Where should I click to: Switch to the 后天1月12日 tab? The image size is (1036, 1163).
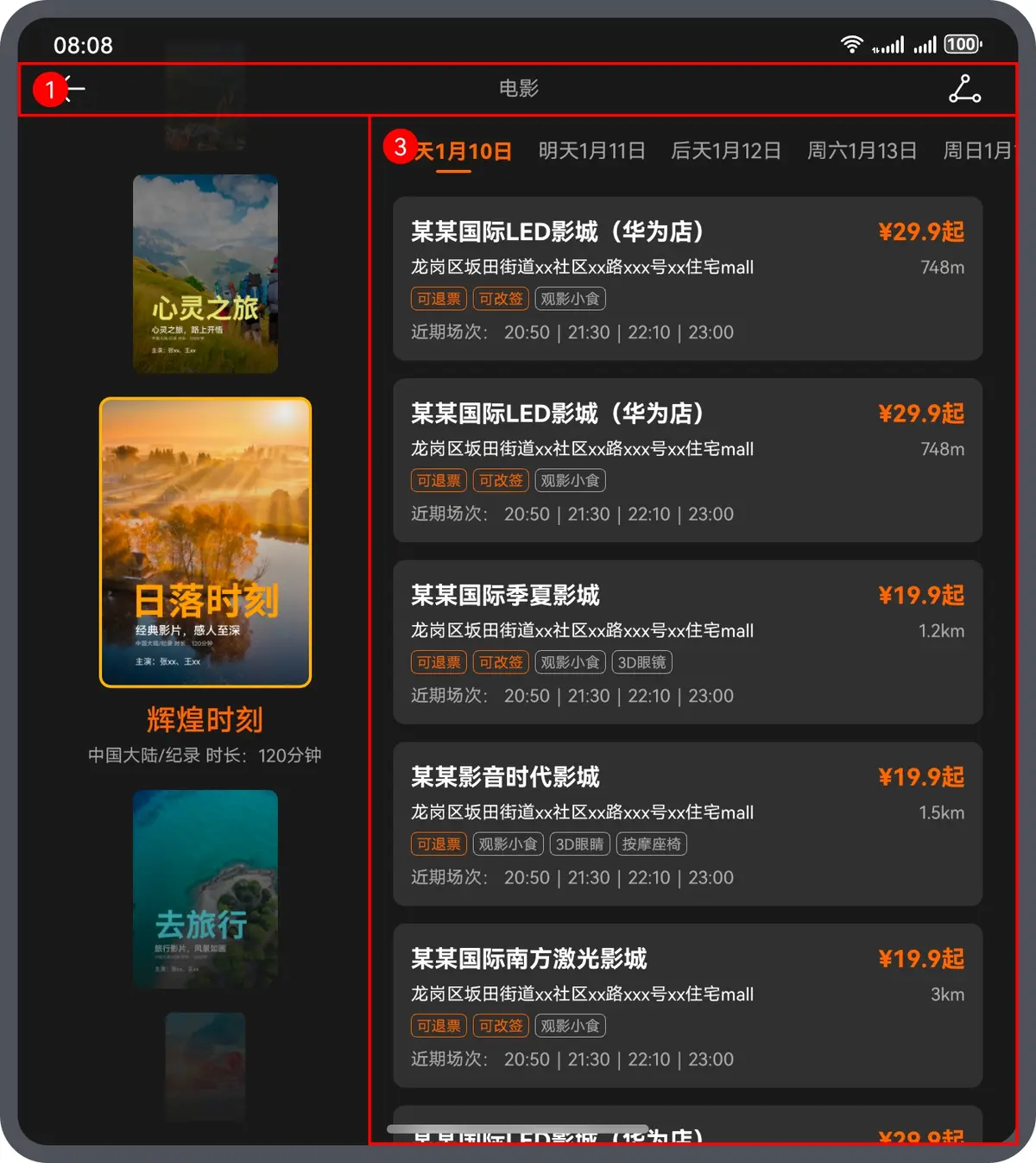click(x=726, y=151)
